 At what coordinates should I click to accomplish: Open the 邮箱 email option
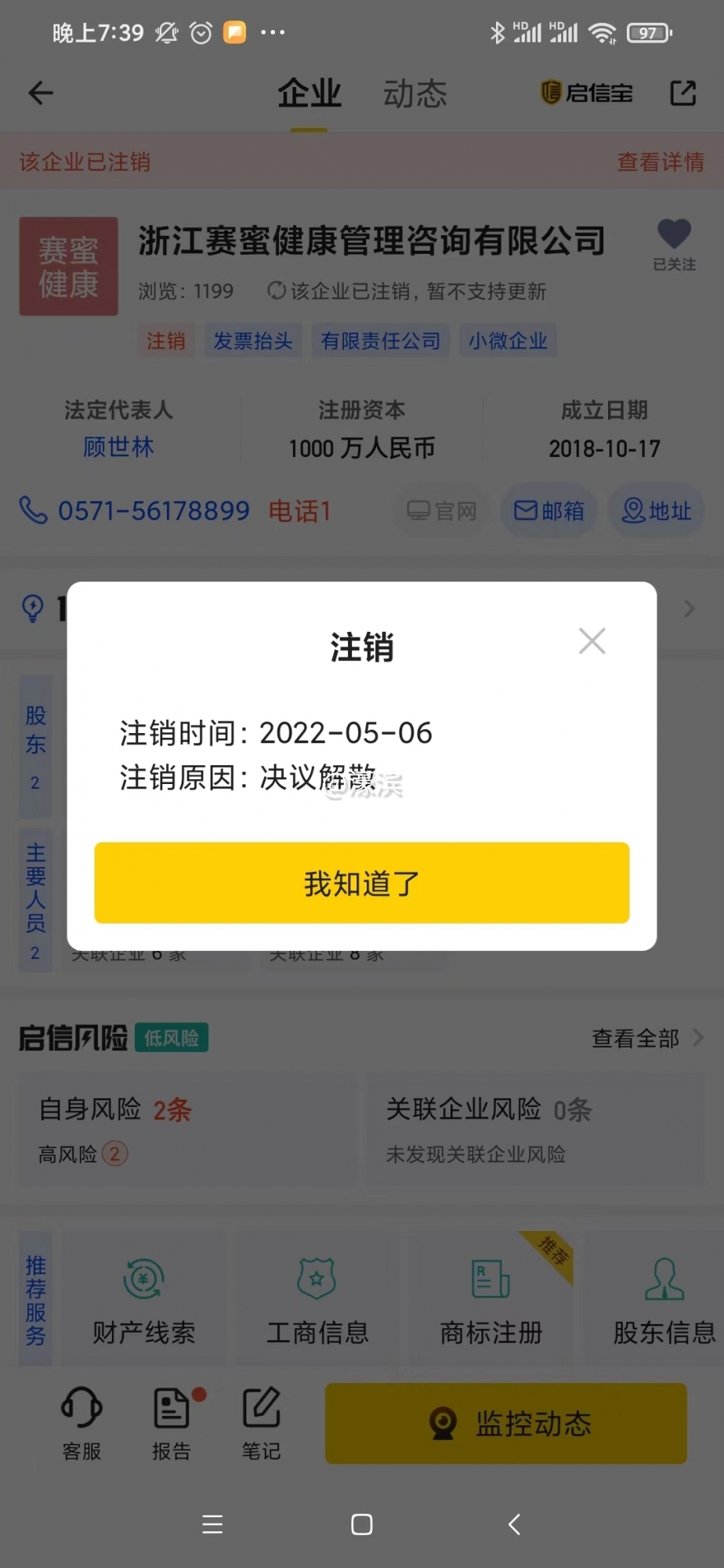[x=548, y=510]
